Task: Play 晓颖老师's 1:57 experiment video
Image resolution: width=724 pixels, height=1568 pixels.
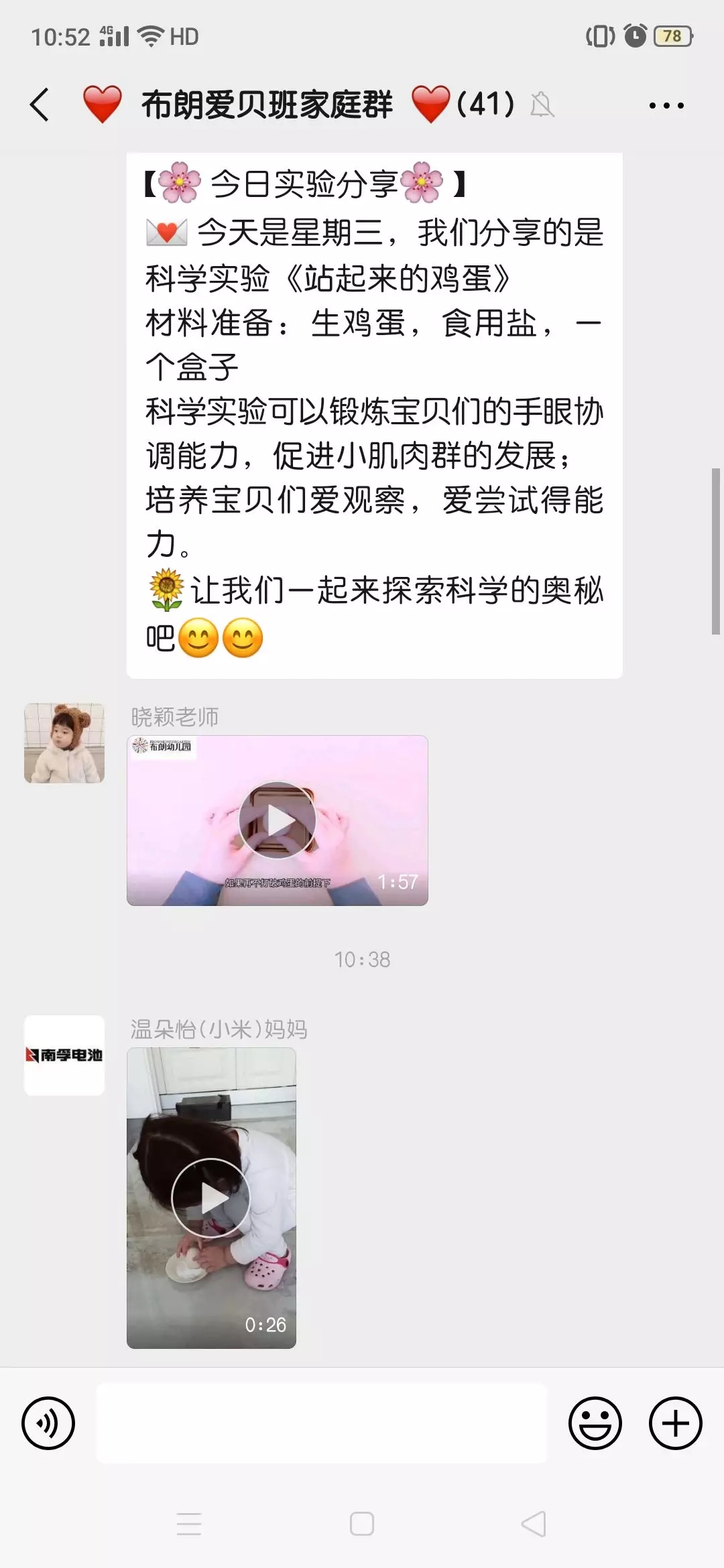Action: click(278, 820)
